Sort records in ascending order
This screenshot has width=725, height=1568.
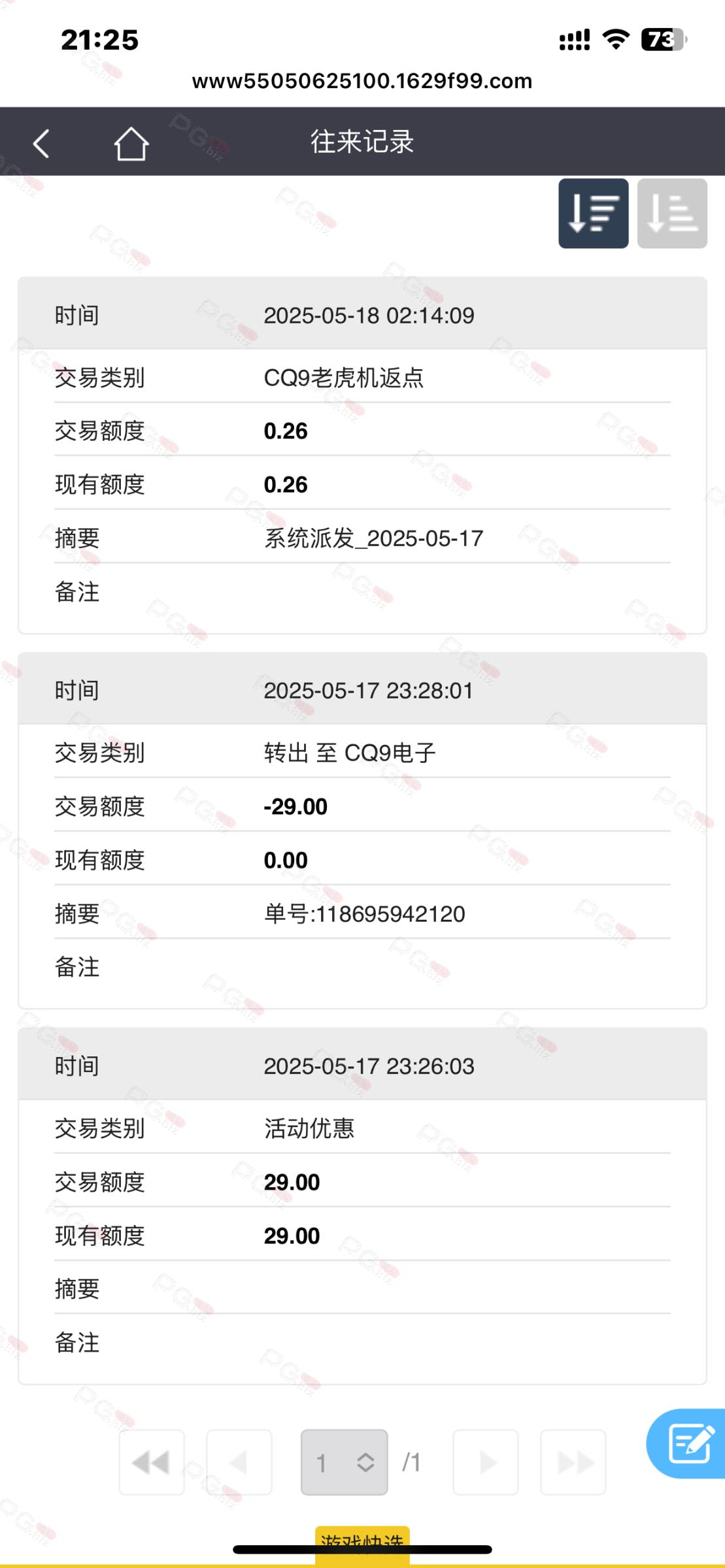point(672,214)
